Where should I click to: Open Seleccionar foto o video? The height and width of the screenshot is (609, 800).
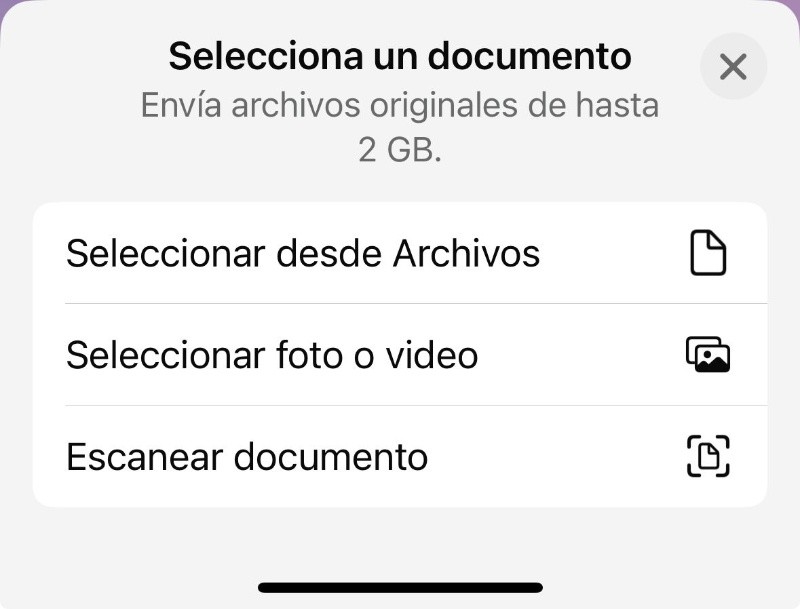point(400,356)
